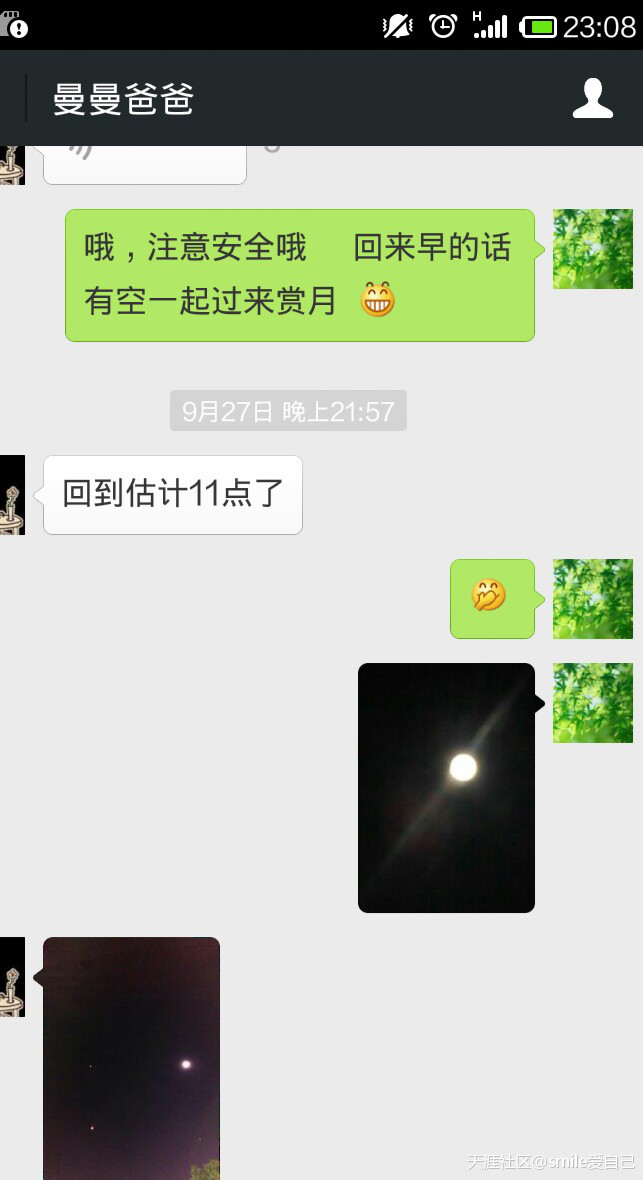Open the received night sky photo
Image resolution: width=643 pixels, height=1180 pixels.
(131, 1057)
